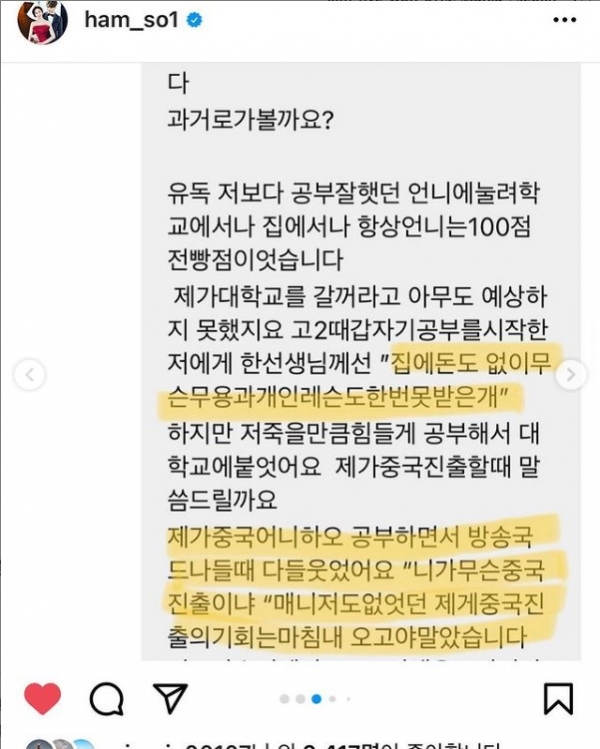Open ham_so1 profile picture
Image resolution: width=600 pixels, height=749 pixels.
pyautogui.click(x=42, y=21)
